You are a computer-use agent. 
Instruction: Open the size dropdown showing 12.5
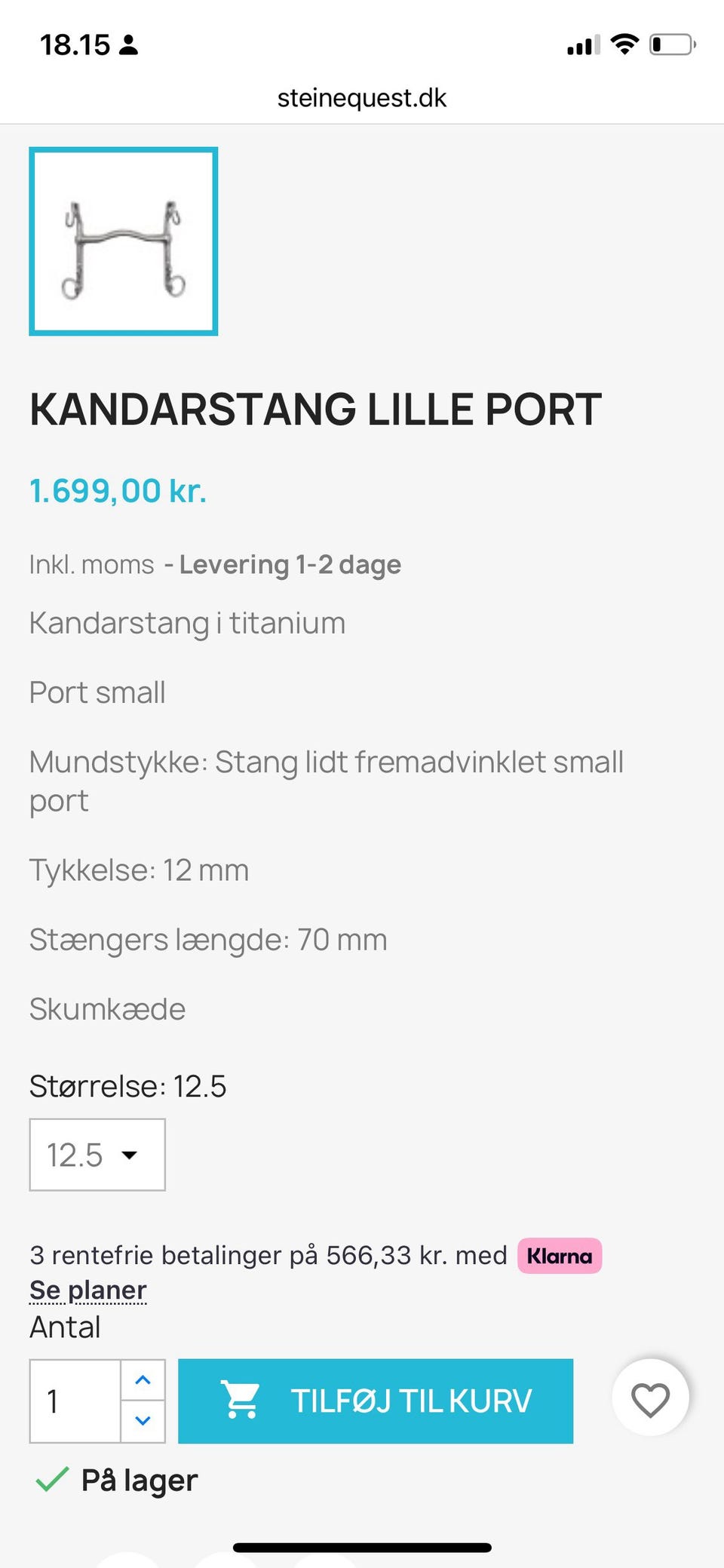click(x=97, y=1155)
